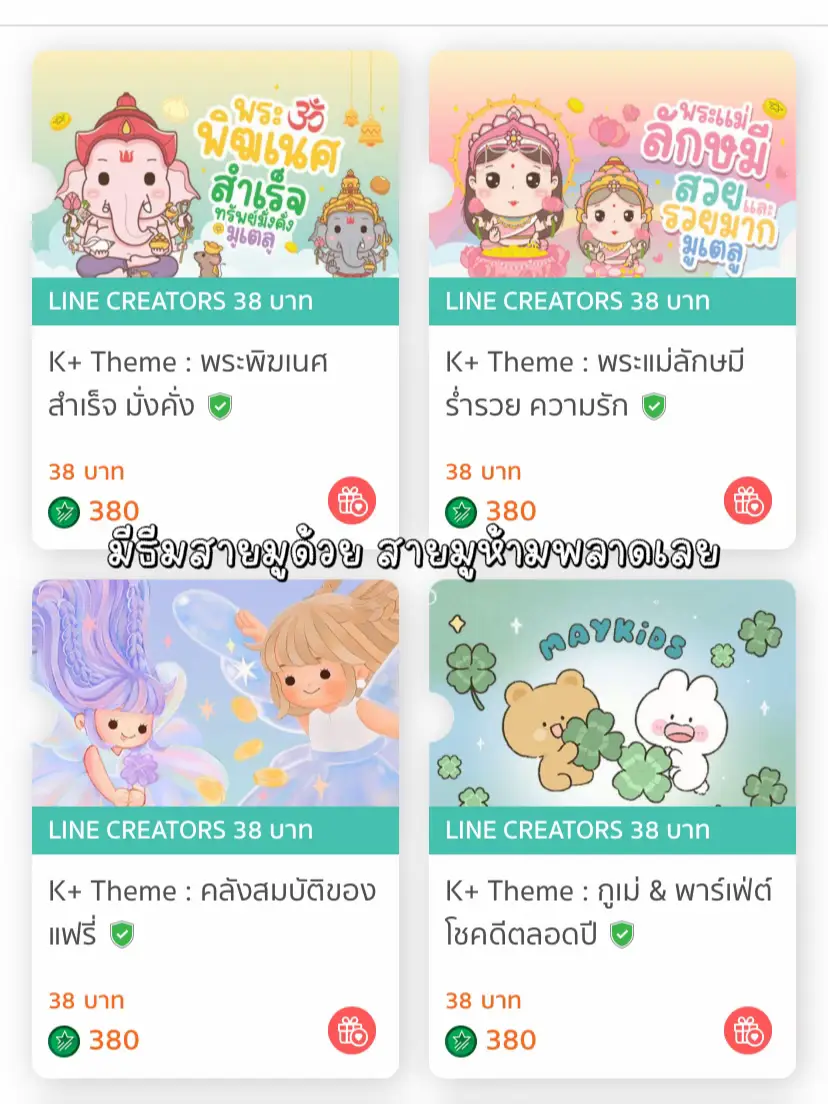Screen dimensions: 828x1104
Task: Select the green coin icon under the พระพิฆเนศ theme
Action: click(62, 510)
